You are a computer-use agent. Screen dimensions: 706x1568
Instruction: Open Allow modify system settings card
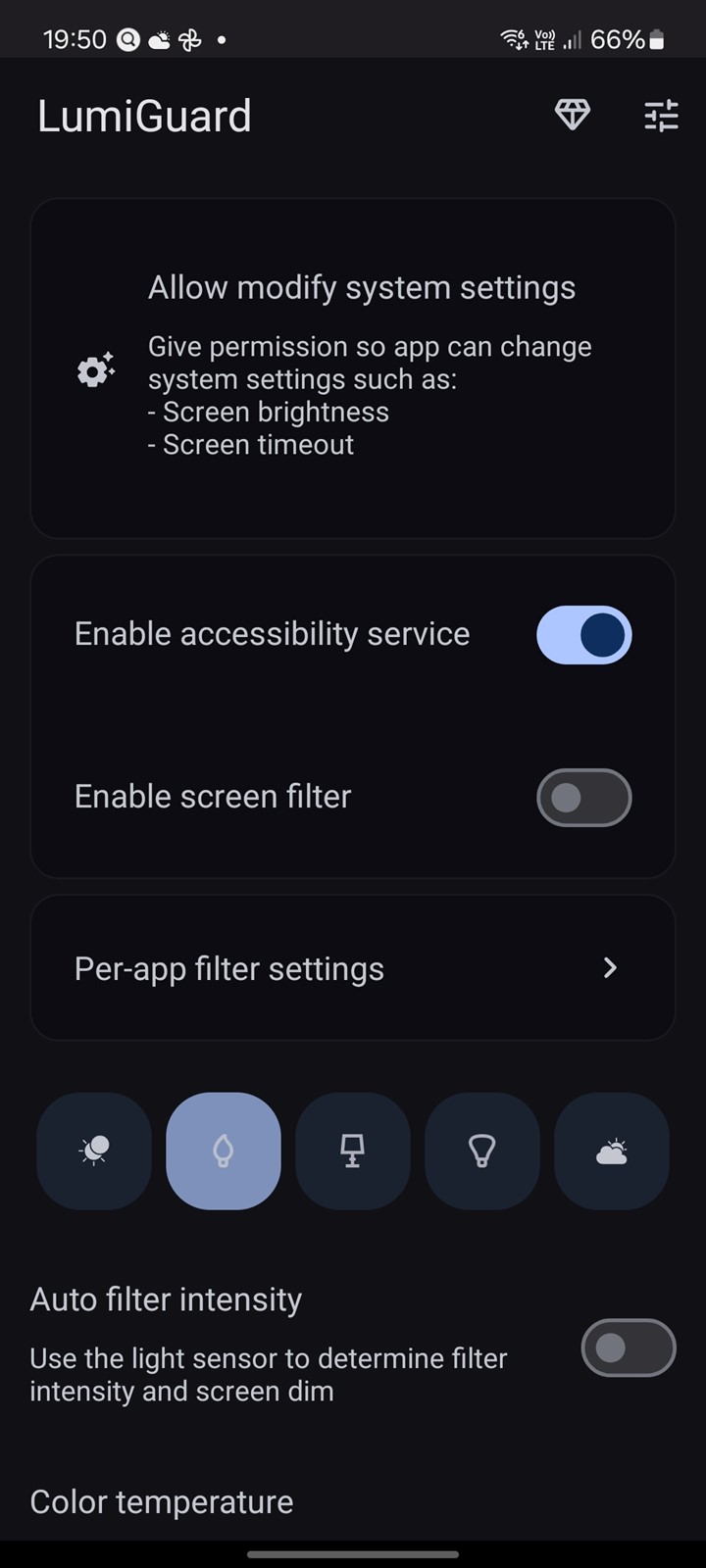point(353,368)
